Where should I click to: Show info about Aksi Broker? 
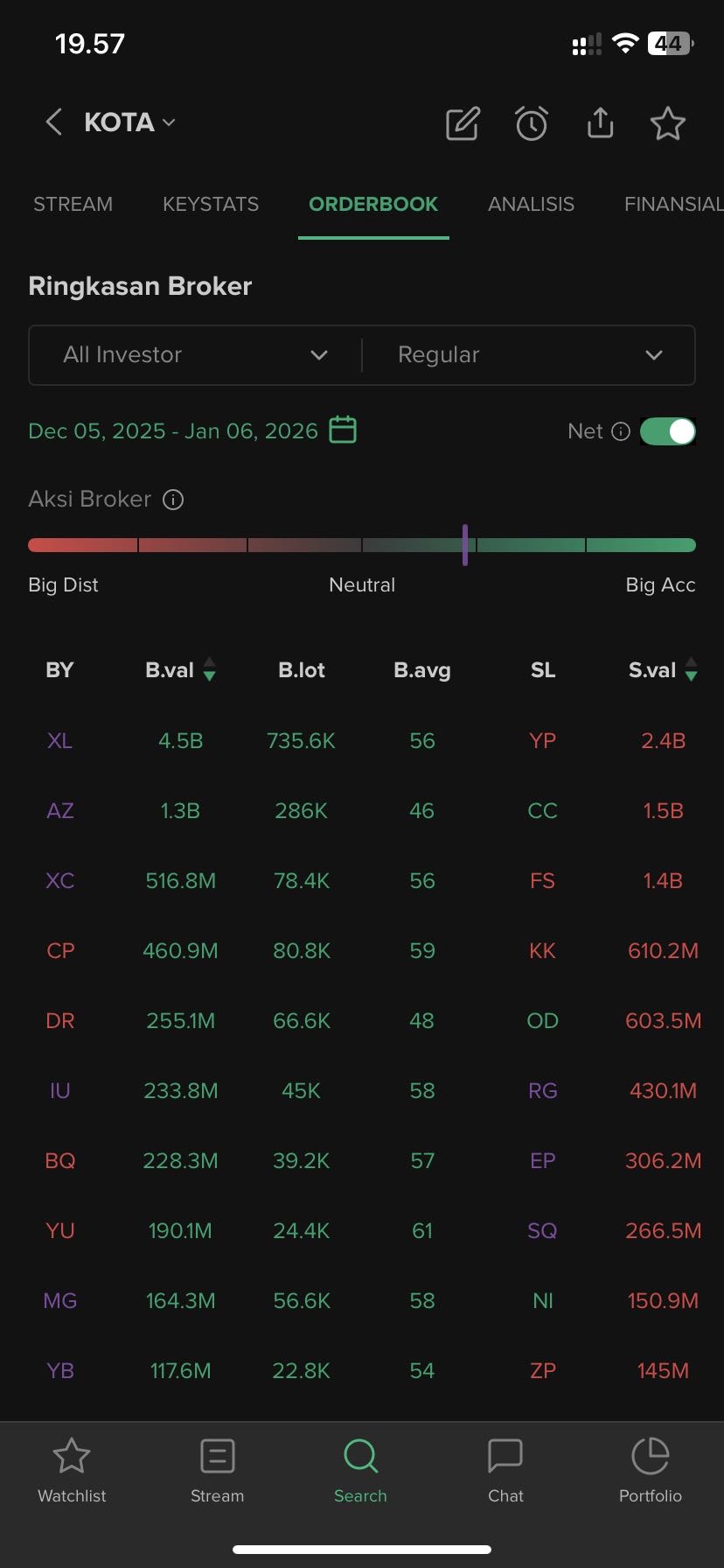tap(174, 500)
